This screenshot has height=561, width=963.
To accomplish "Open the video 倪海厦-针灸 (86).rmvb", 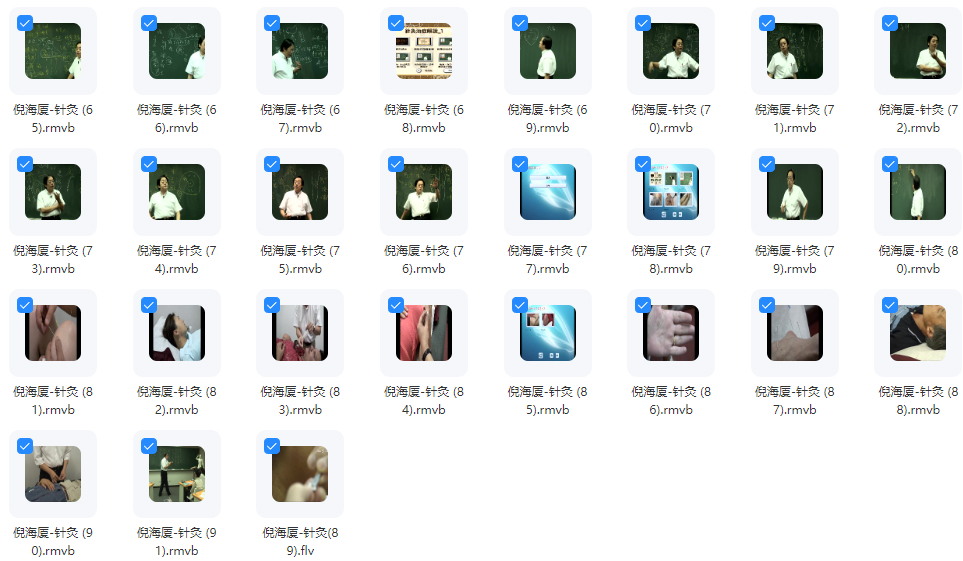I will [x=671, y=332].
